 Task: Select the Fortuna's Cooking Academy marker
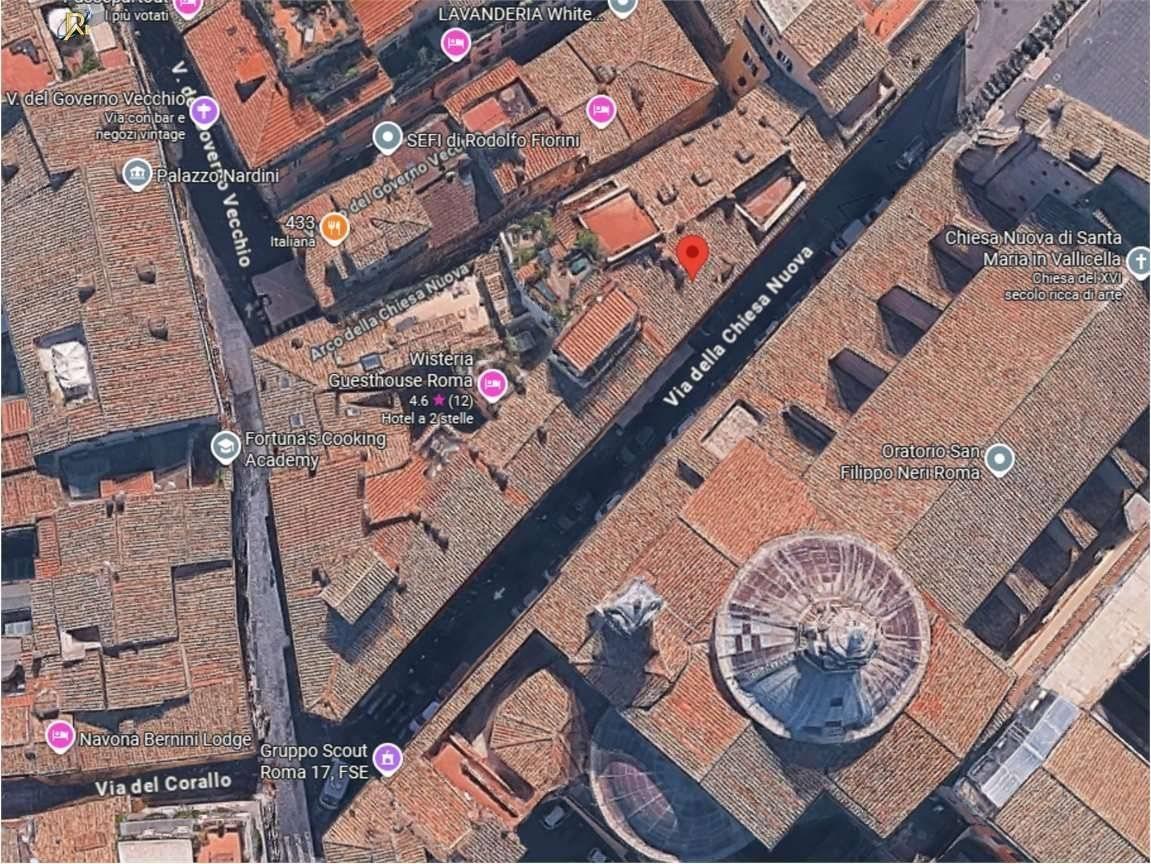click(226, 446)
